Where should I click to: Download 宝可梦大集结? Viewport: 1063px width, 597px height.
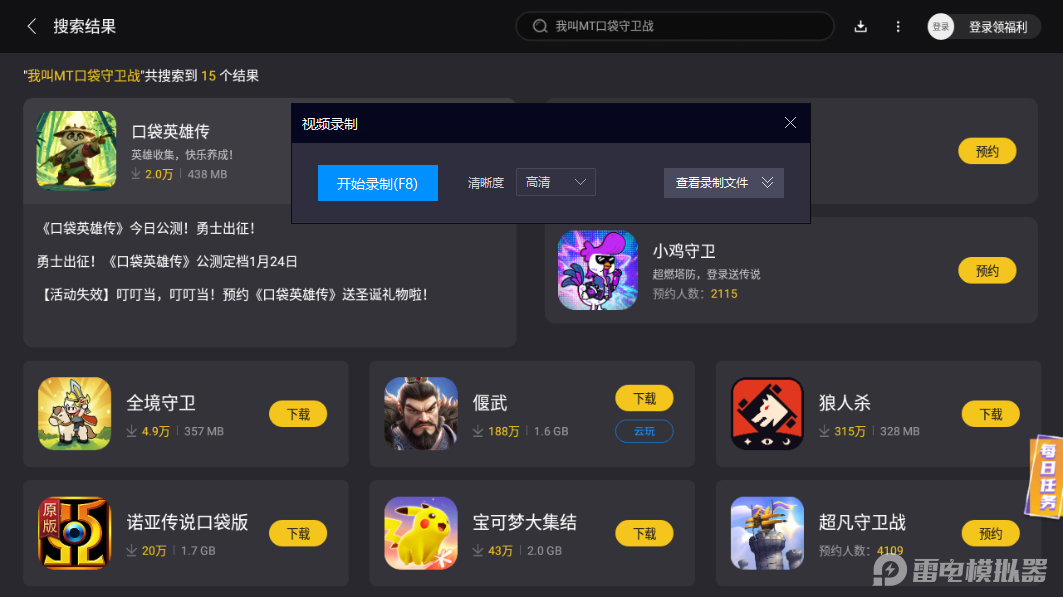point(644,533)
